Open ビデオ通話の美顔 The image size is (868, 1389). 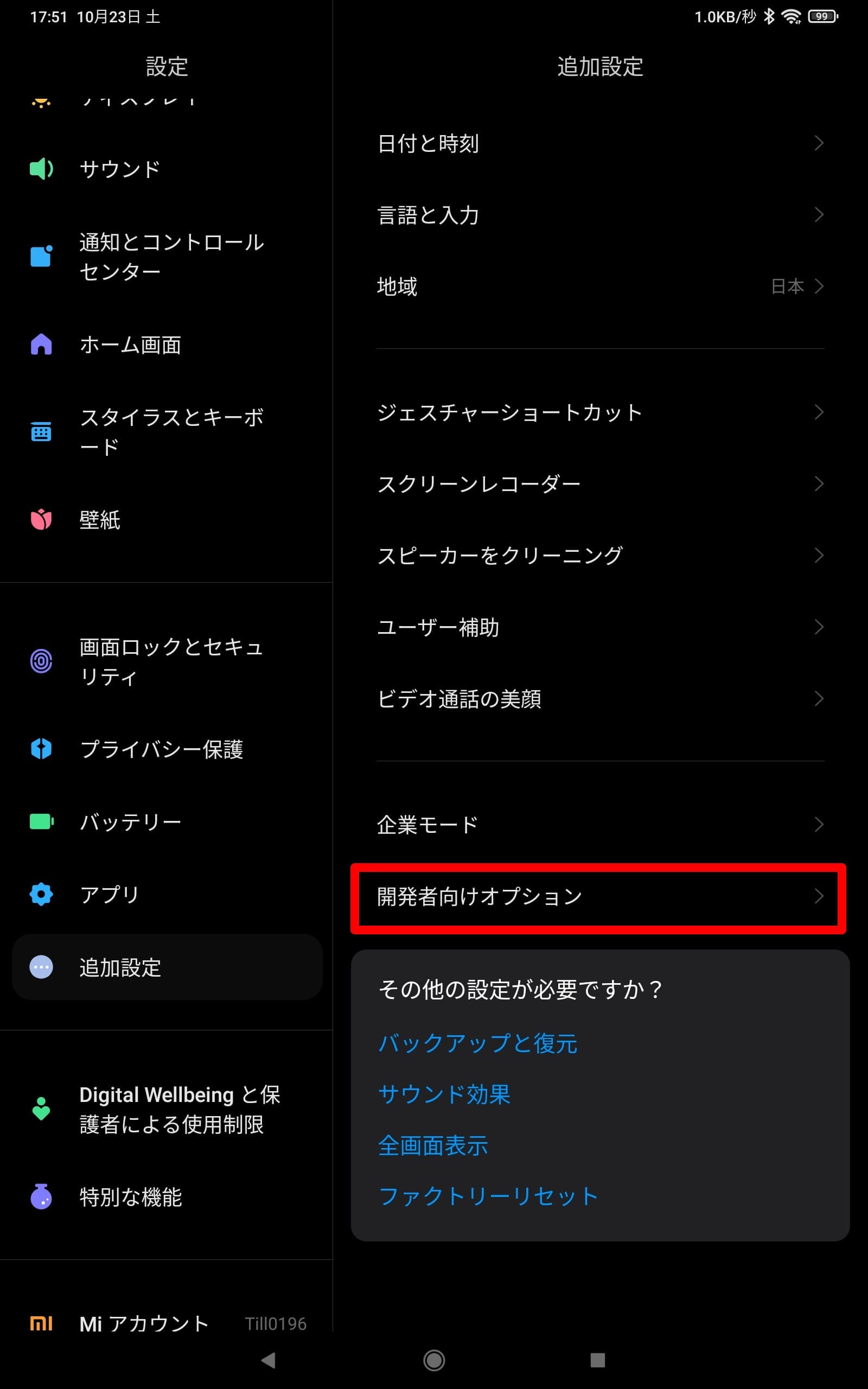tap(600, 699)
